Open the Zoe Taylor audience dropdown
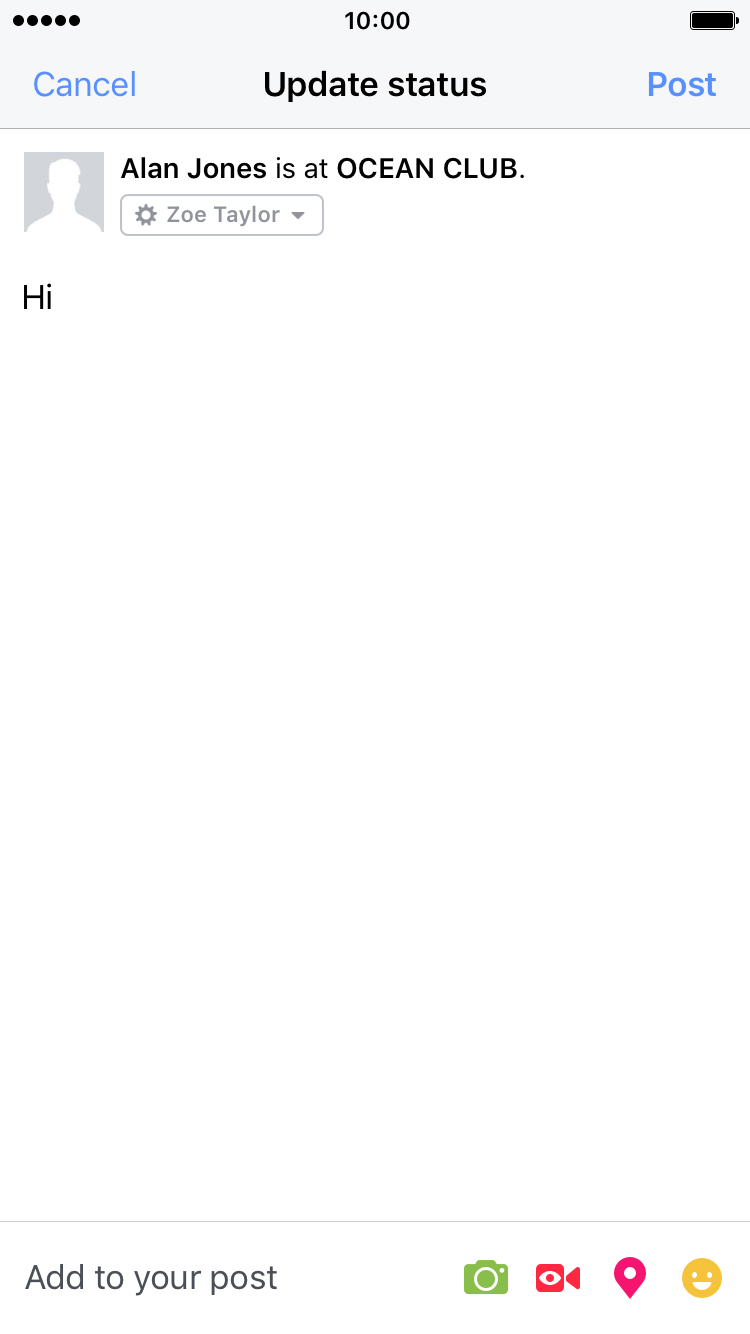 click(222, 215)
